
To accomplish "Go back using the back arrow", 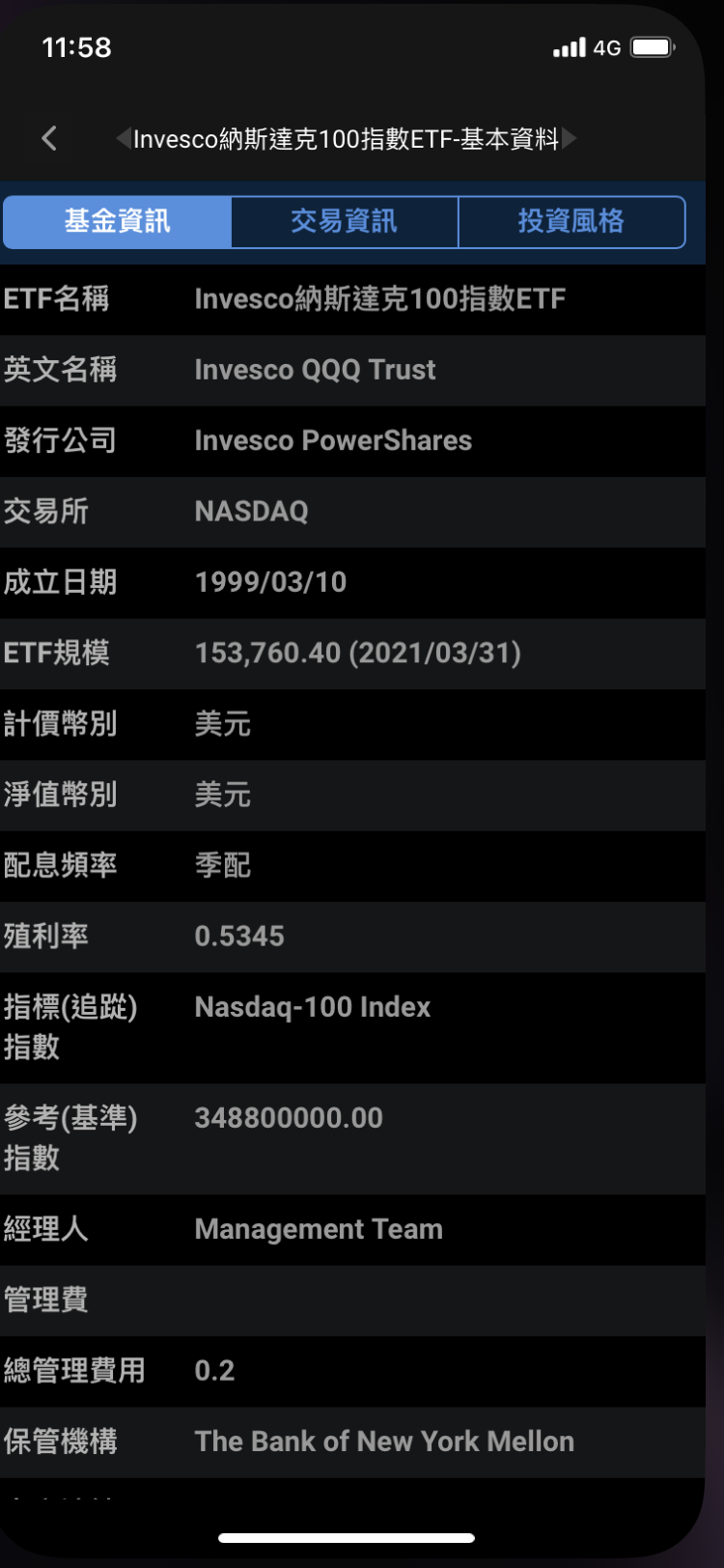I will pos(50,139).
